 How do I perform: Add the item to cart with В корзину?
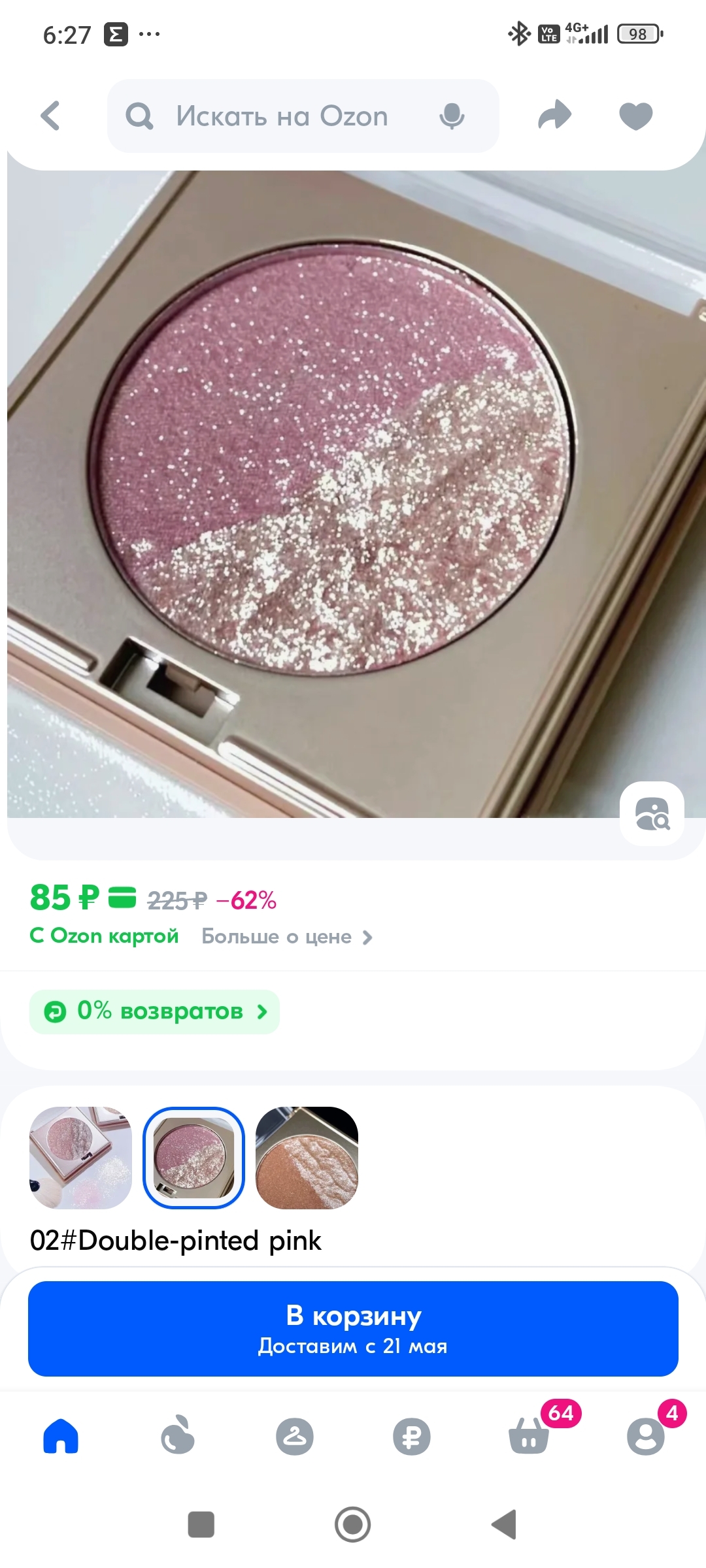coord(353,1329)
